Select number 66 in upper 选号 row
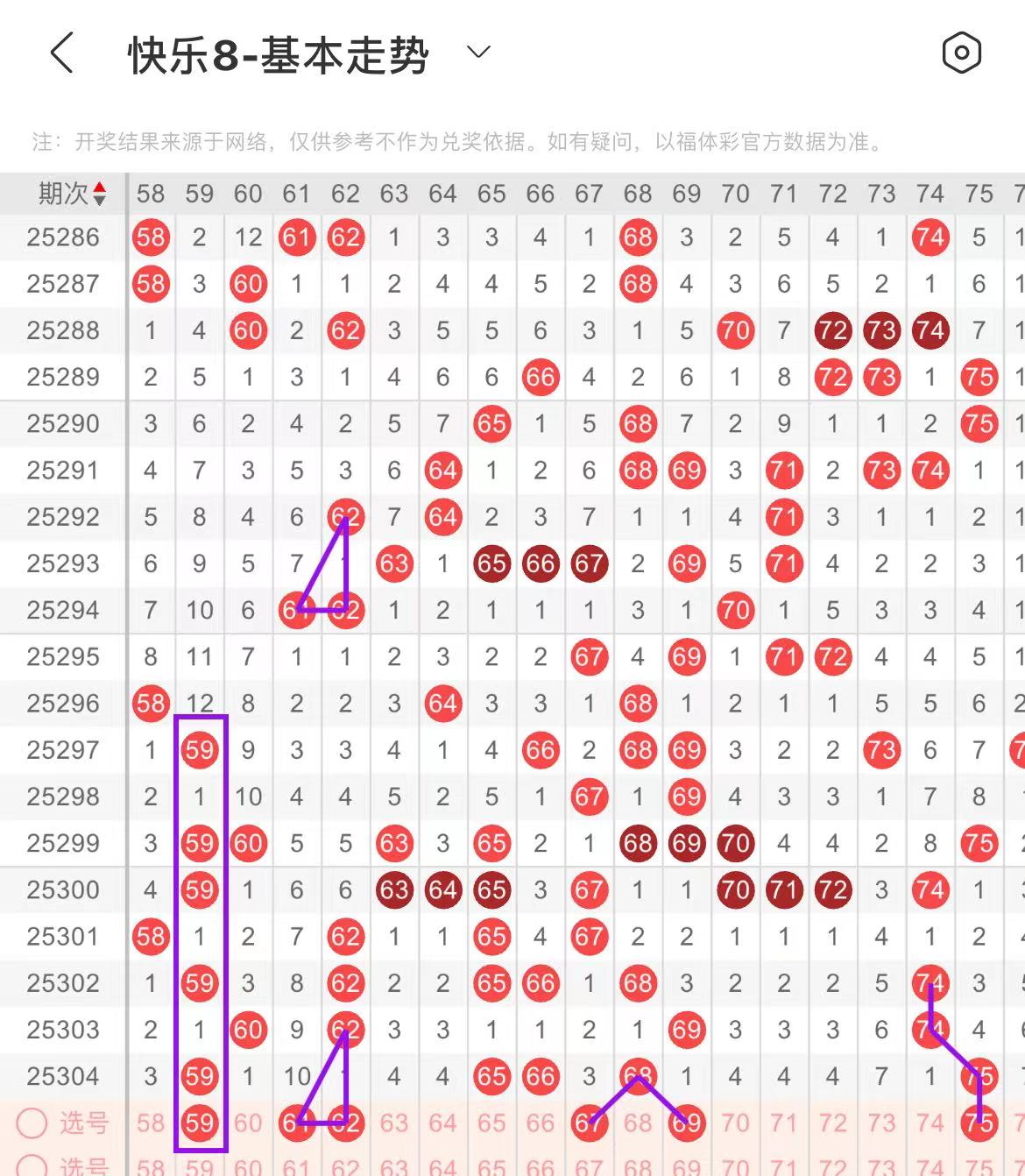 tap(541, 1123)
